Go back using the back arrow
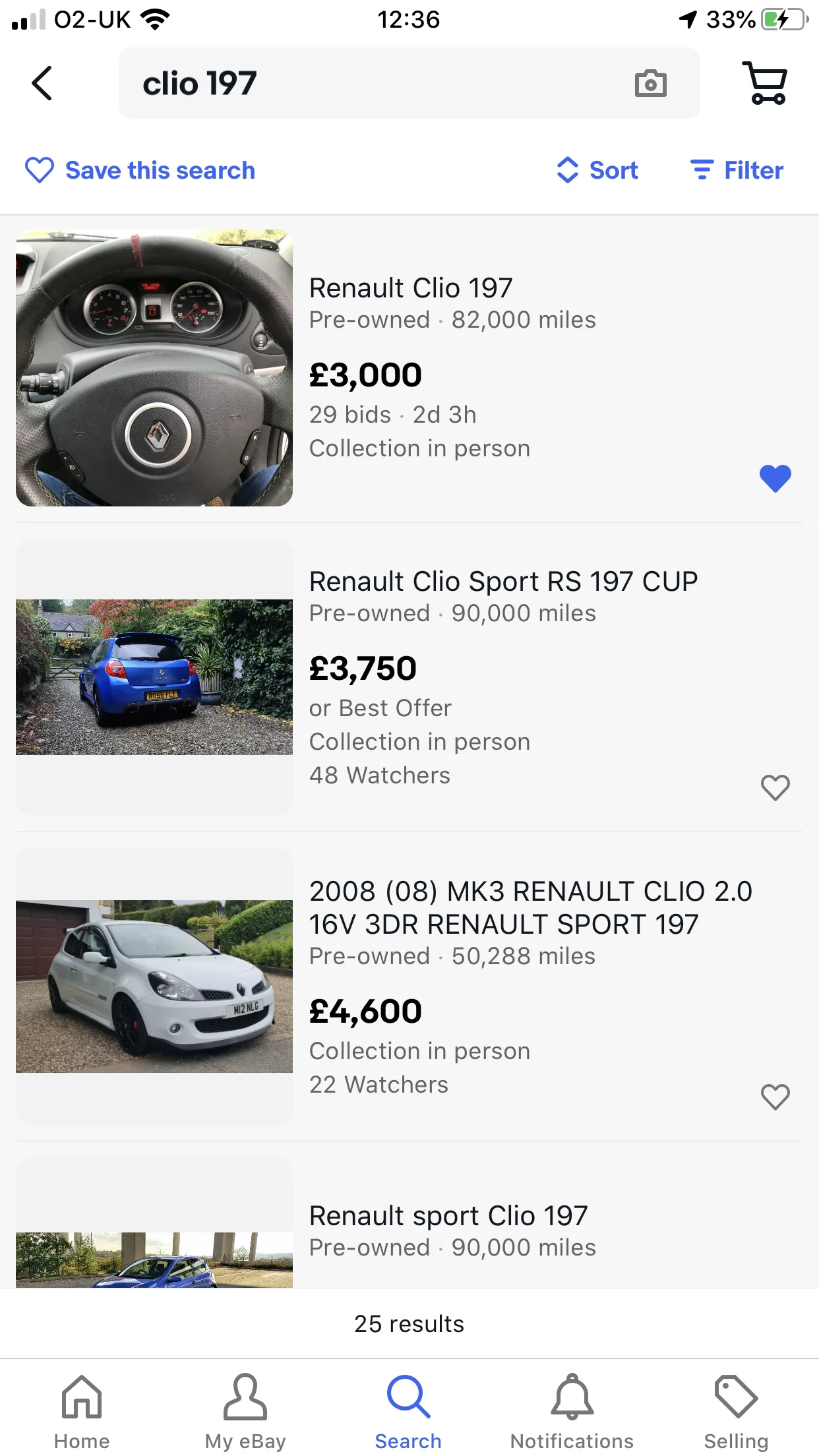Image resolution: width=819 pixels, height=1456 pixels. pyautogui.click(x=42, y=84)
